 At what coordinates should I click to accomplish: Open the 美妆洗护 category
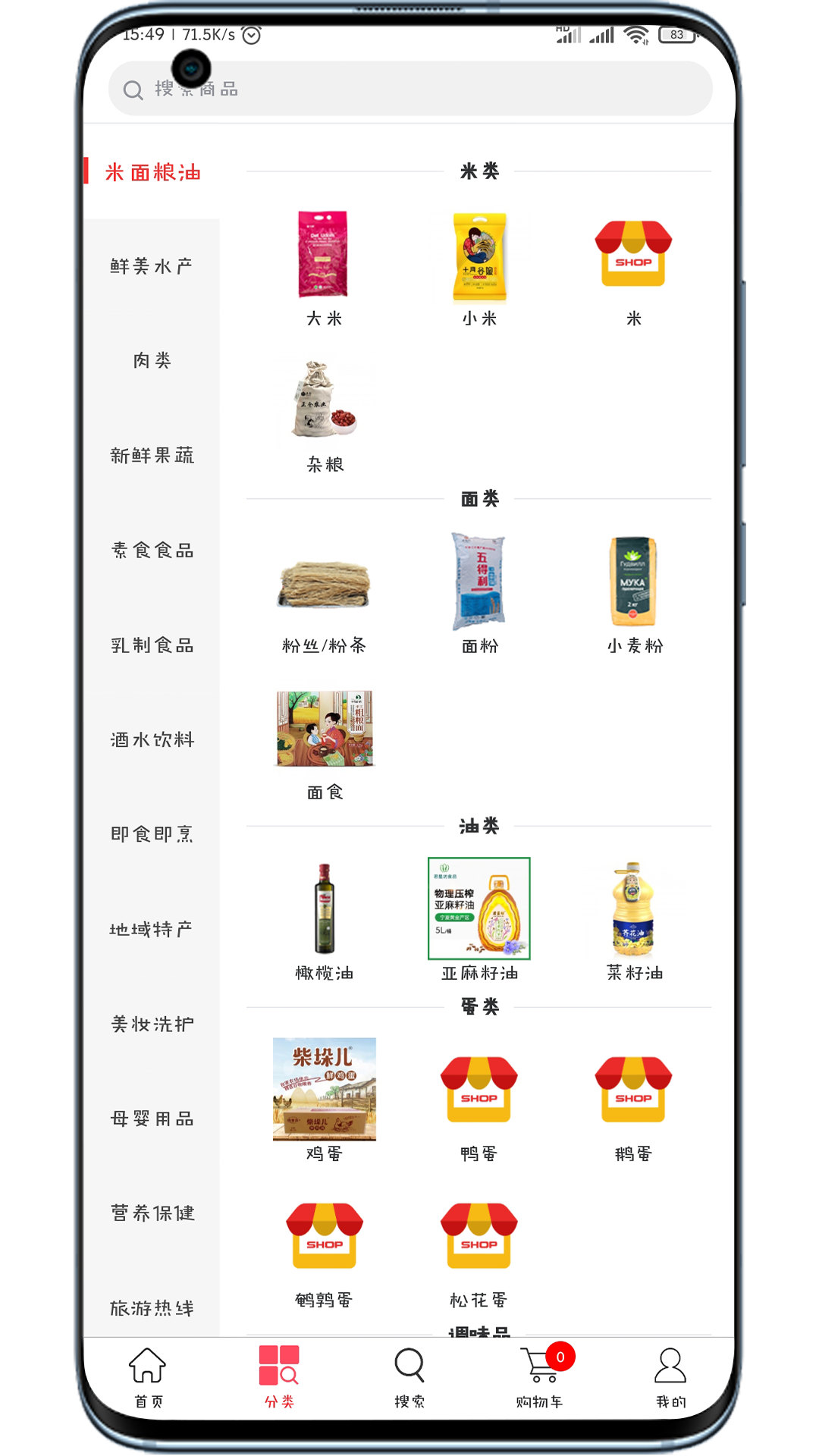(x=152, y=1024)
